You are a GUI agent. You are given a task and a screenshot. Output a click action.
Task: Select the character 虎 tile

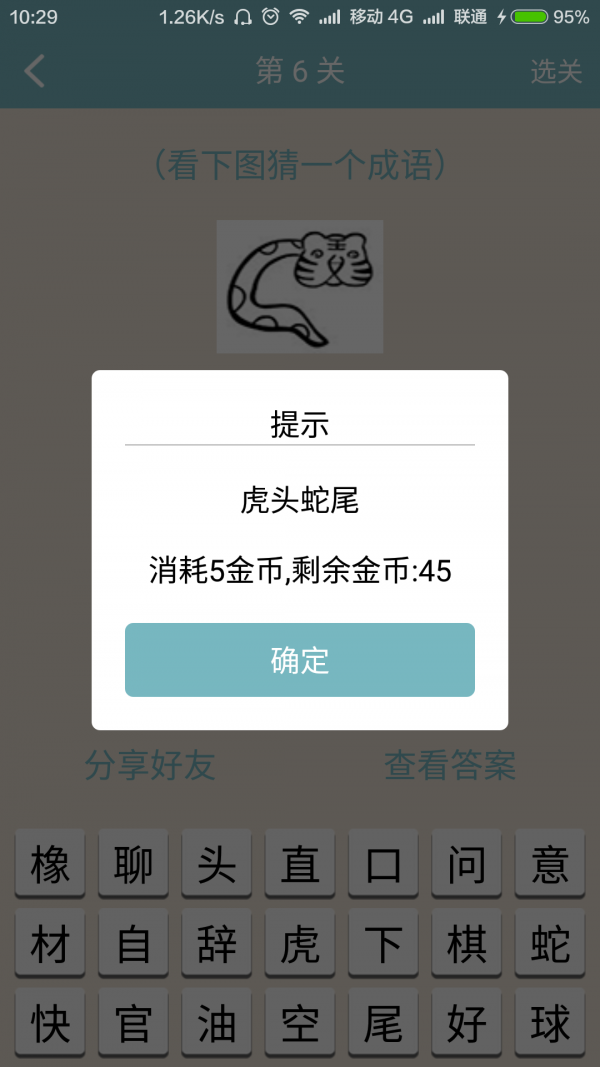click(x=300, y=944)
